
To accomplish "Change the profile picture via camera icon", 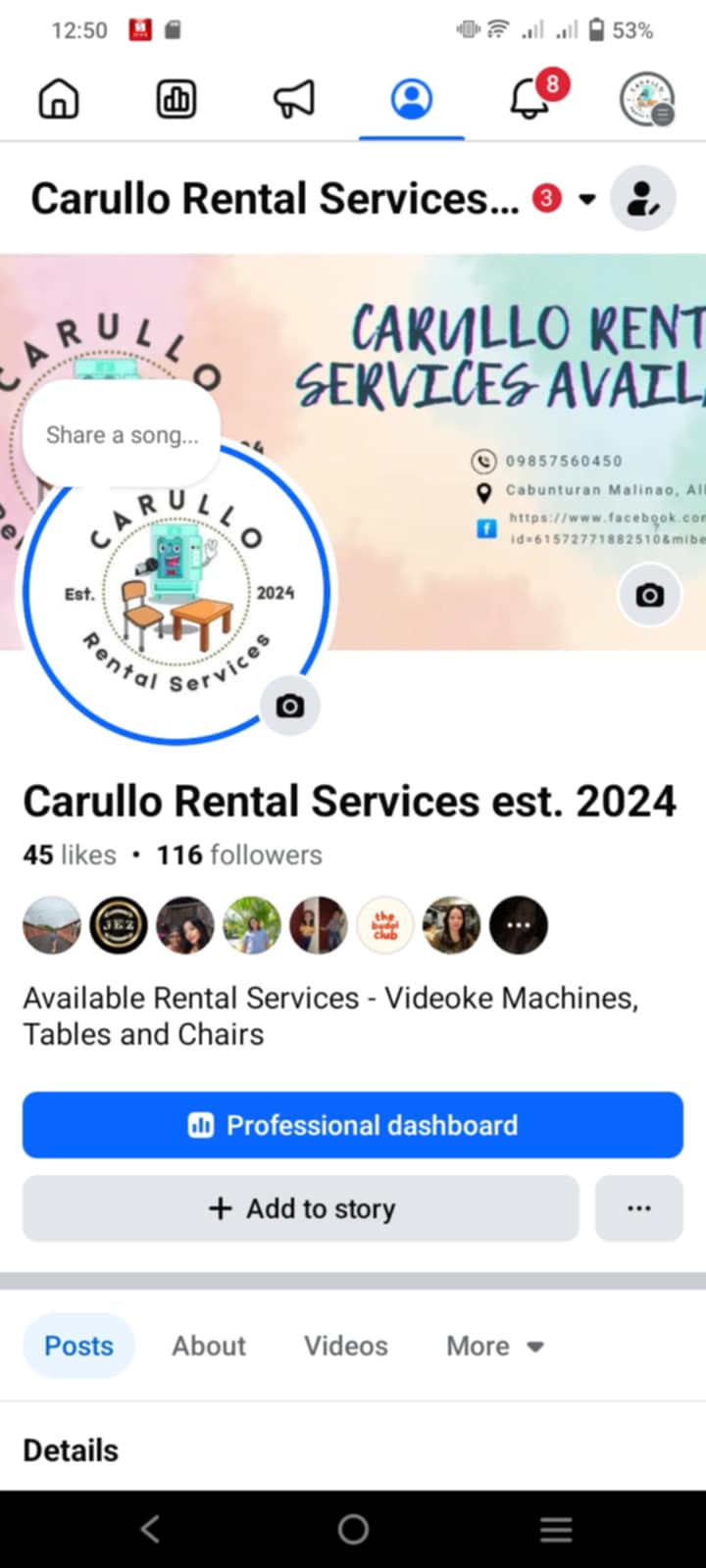I will click(x=289, y=706).
